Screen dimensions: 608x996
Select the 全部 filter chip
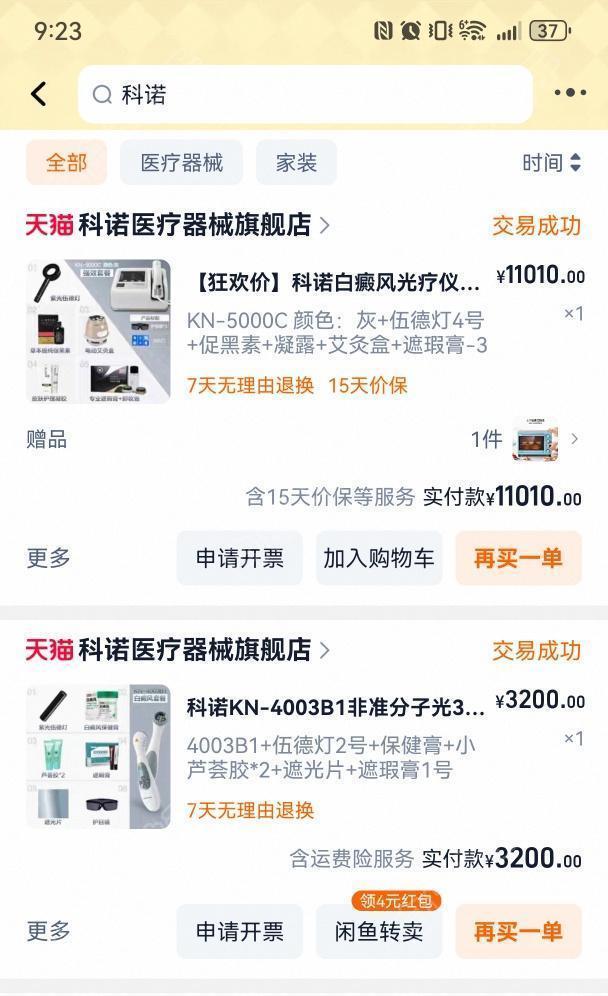(x=66, y=163)
